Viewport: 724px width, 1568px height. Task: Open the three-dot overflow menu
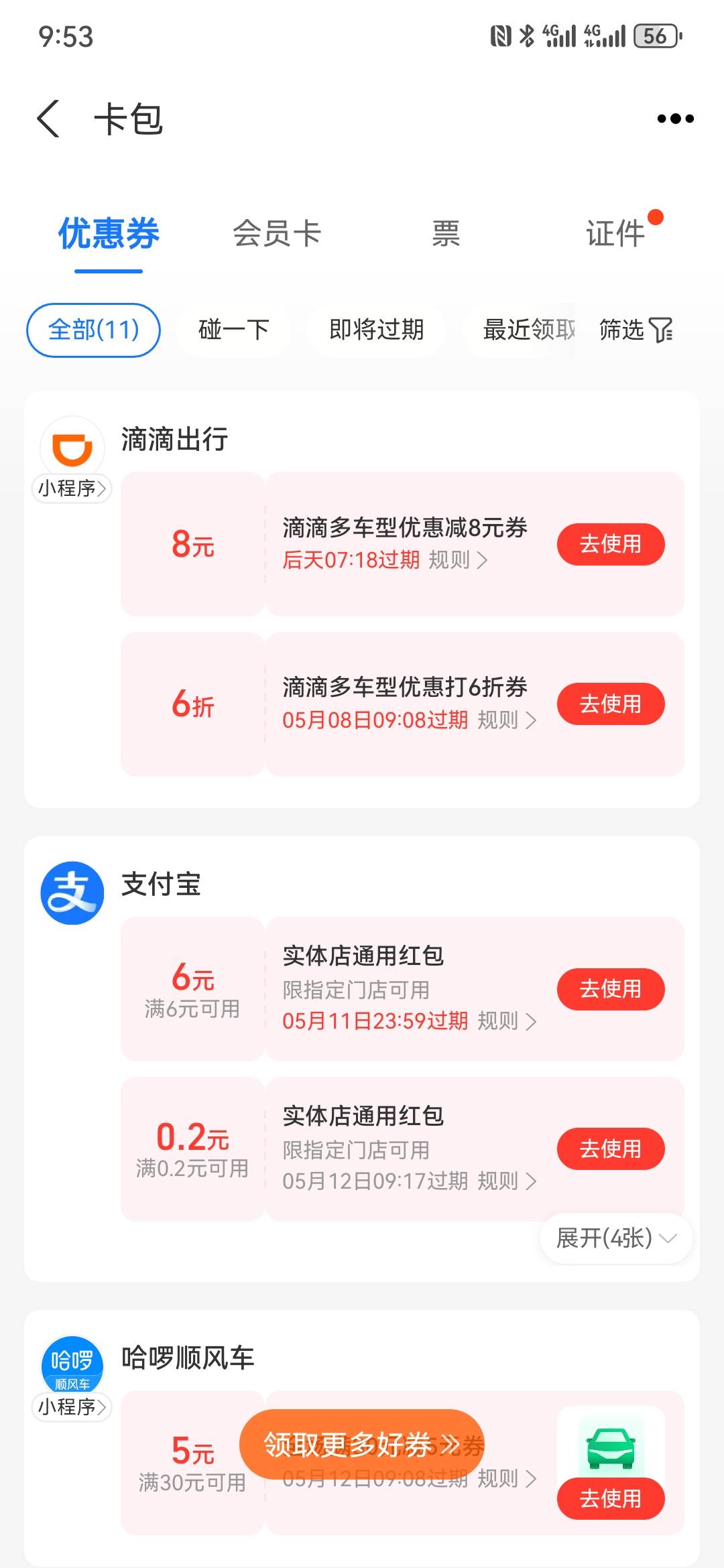click(x=675, y=119)
